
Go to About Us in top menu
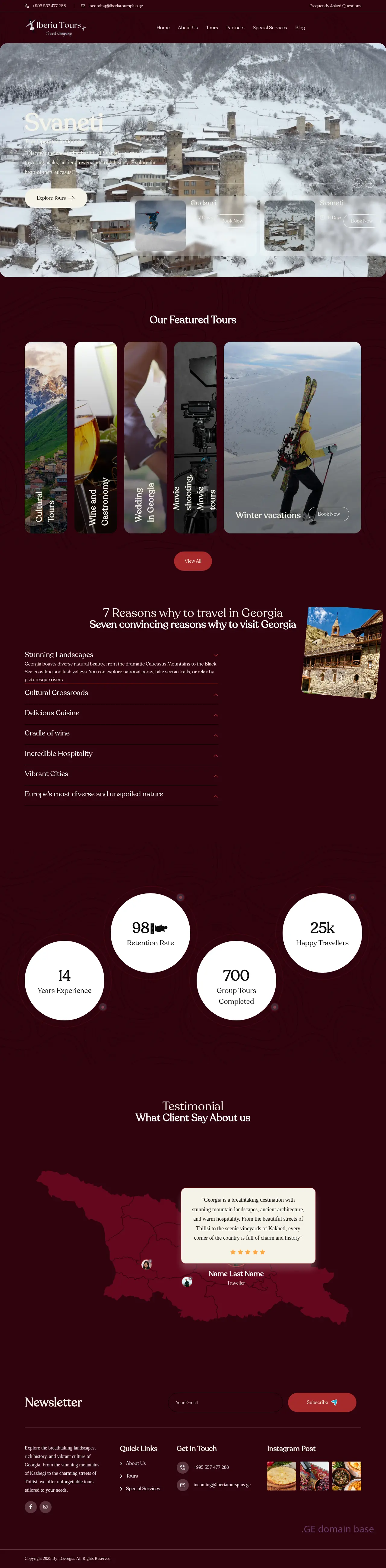pyautogui.click(x=188, y=27)
